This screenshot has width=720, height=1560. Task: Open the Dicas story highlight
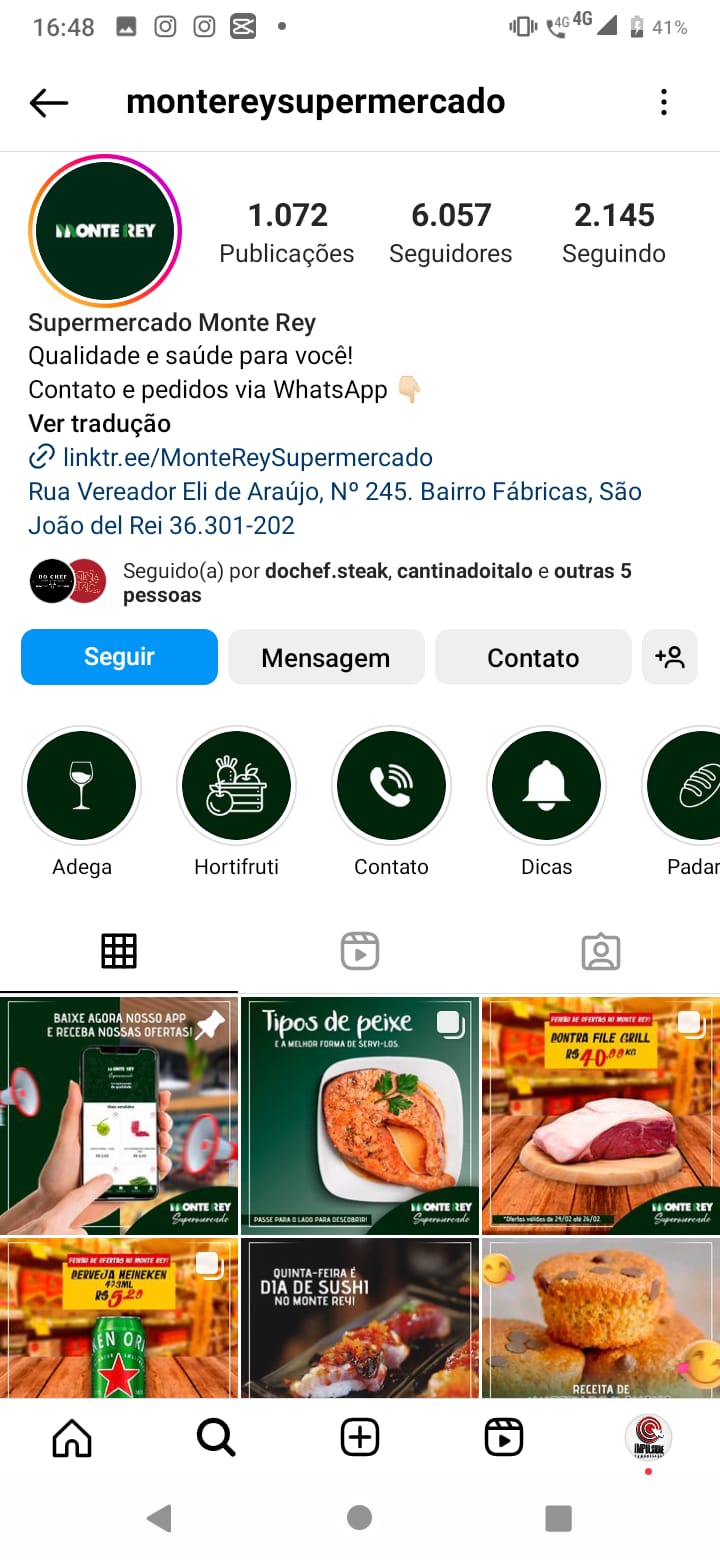(546, 785)
